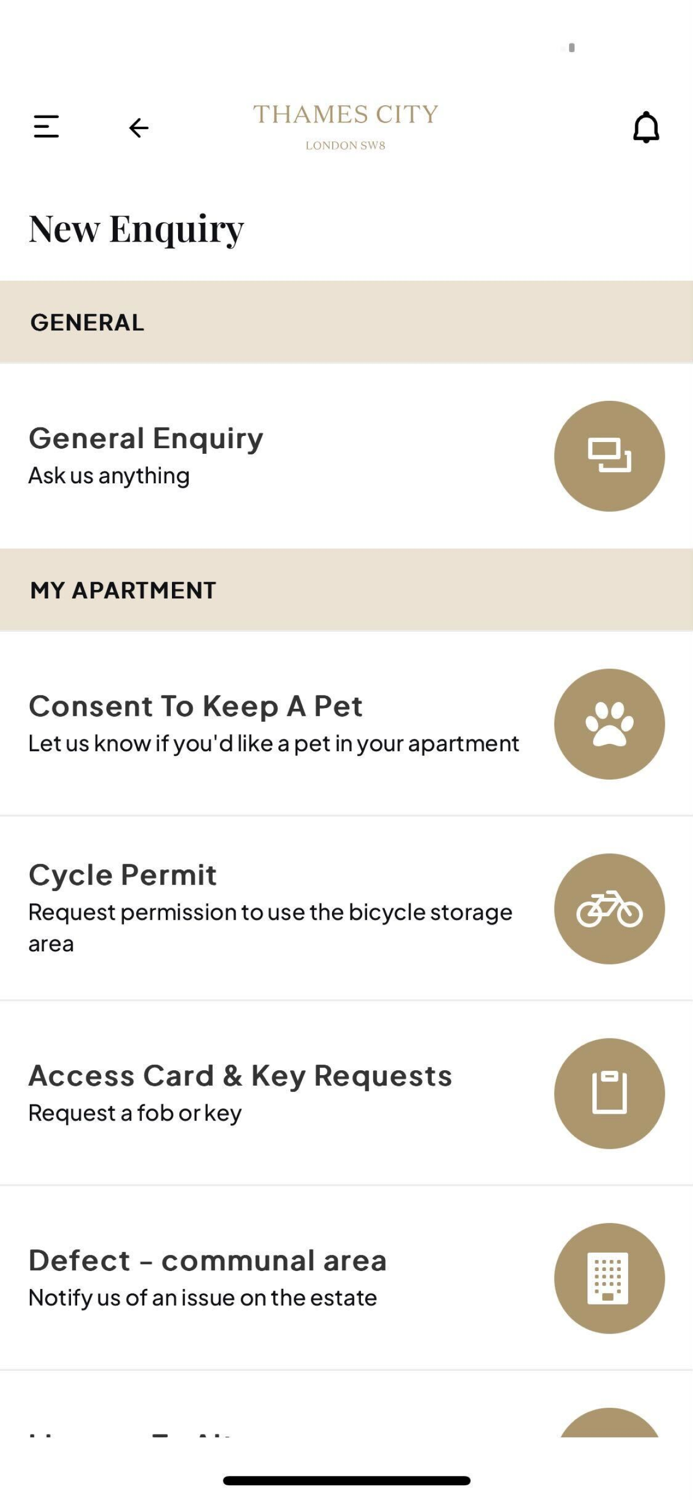Report a Defect - communal area
This screenshot has height=1500, width=693.
(x=346, y=1278)
